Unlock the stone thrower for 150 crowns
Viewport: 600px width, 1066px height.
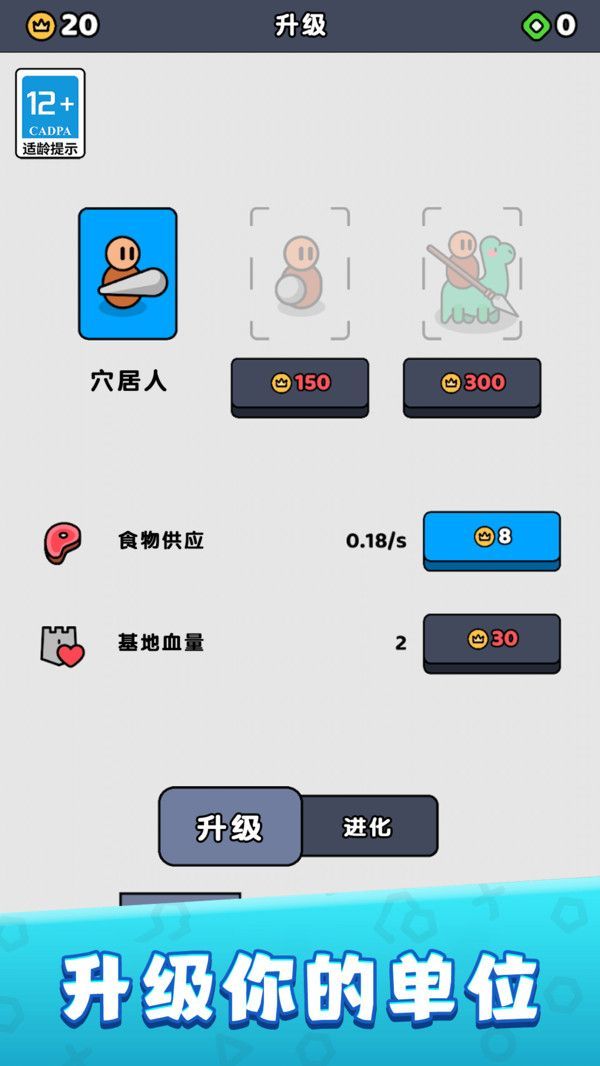300,384
